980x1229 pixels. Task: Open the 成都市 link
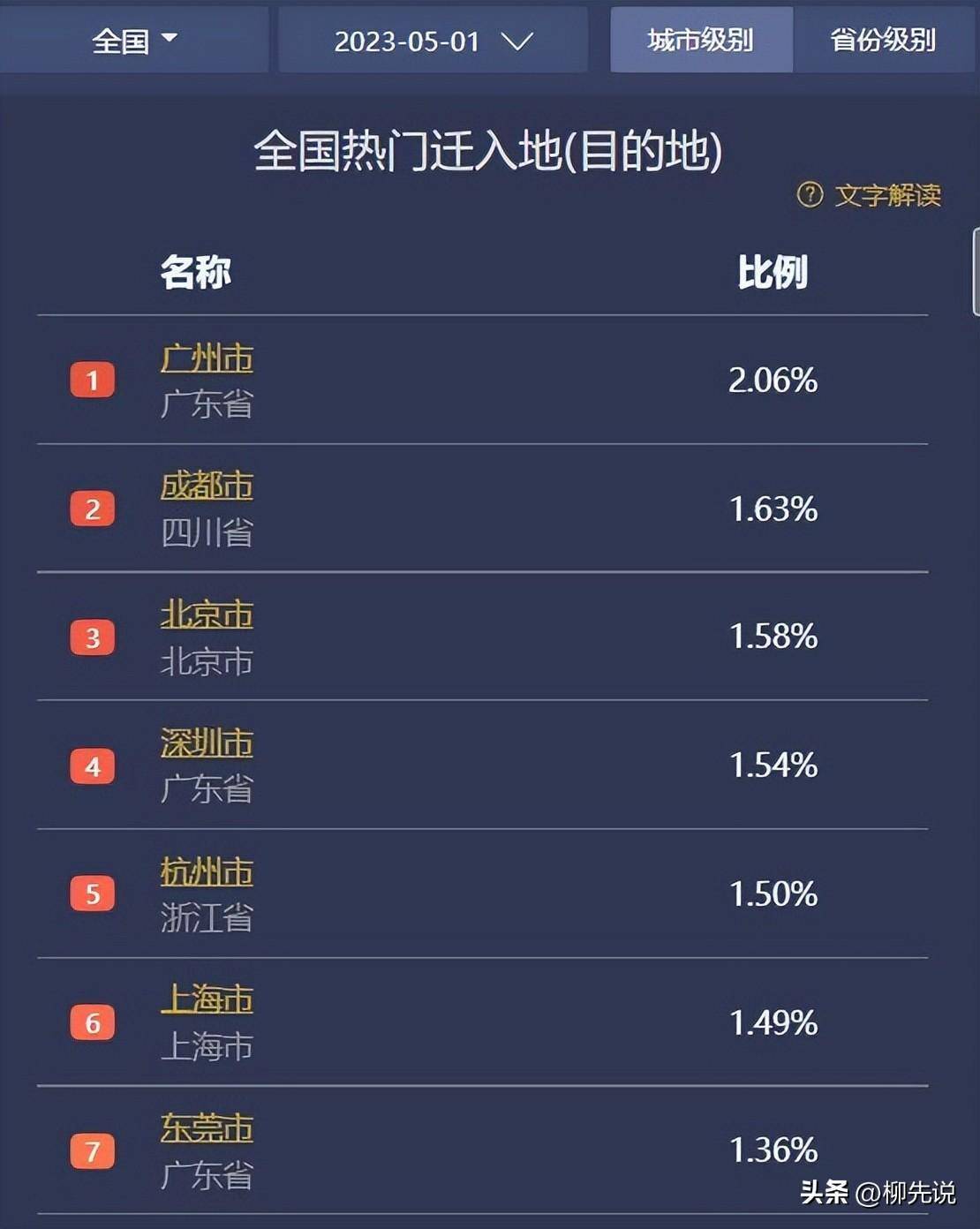(x=207, y=486)
